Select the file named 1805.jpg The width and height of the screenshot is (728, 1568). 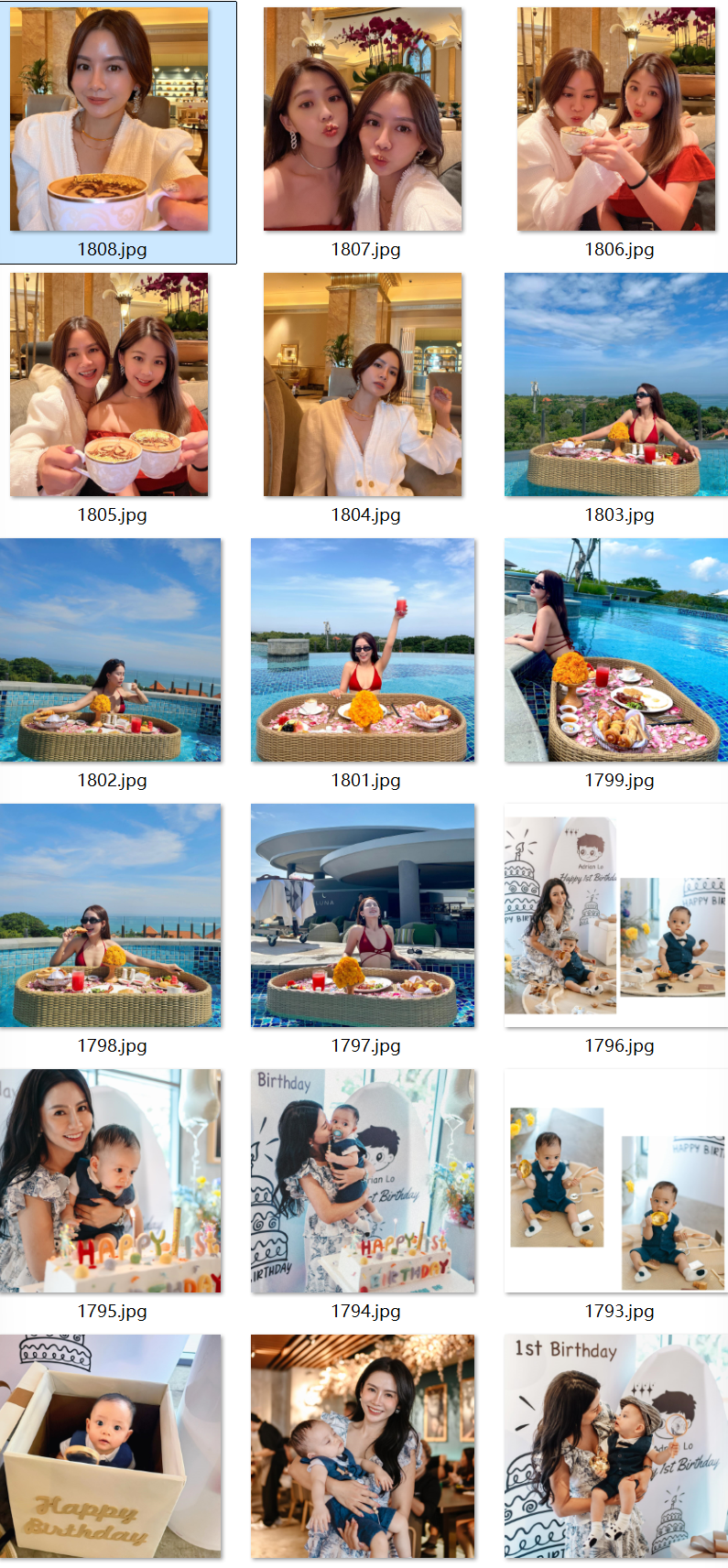point(110,384)
